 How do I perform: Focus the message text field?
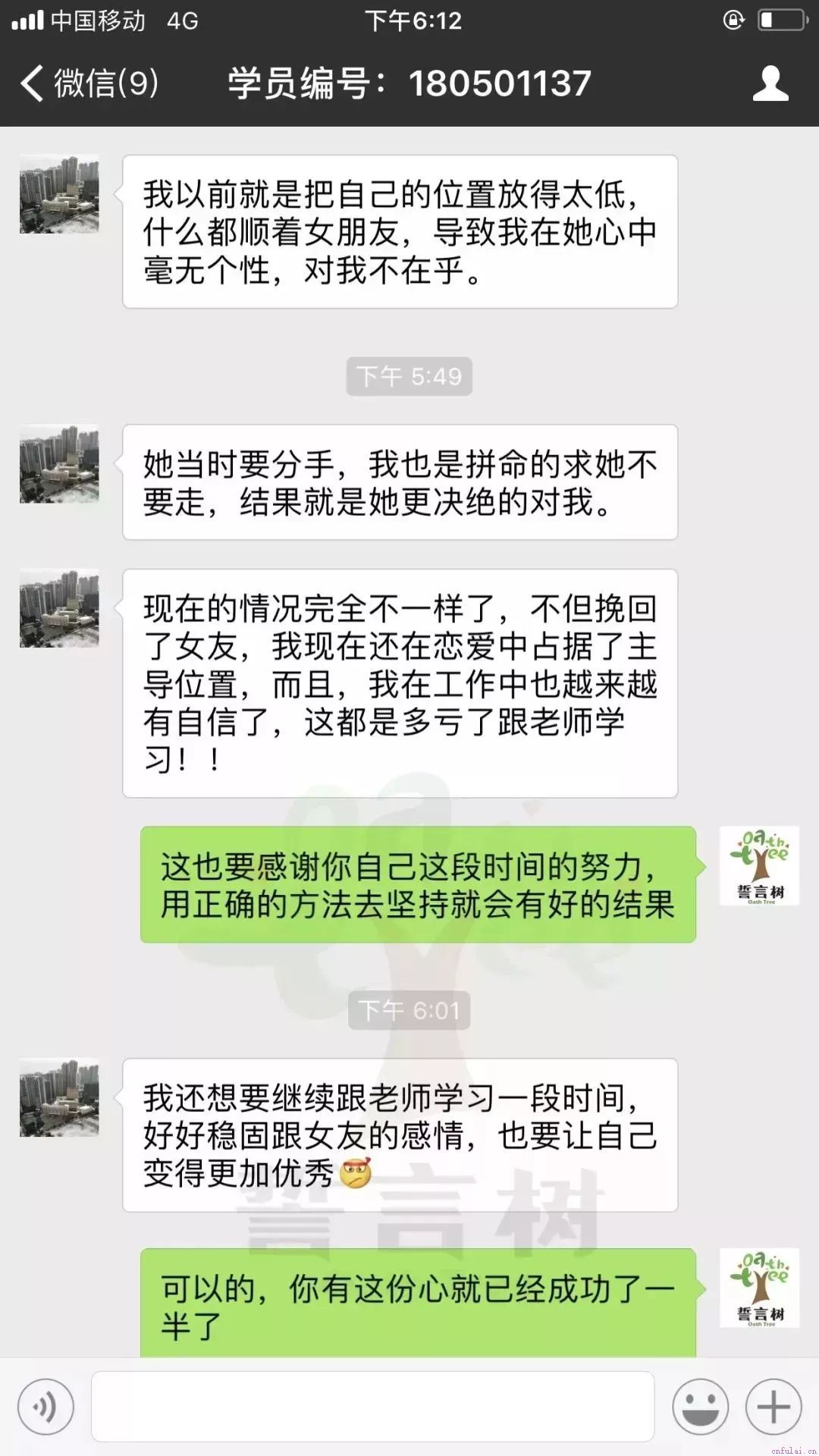click(x=372, y=1407)
